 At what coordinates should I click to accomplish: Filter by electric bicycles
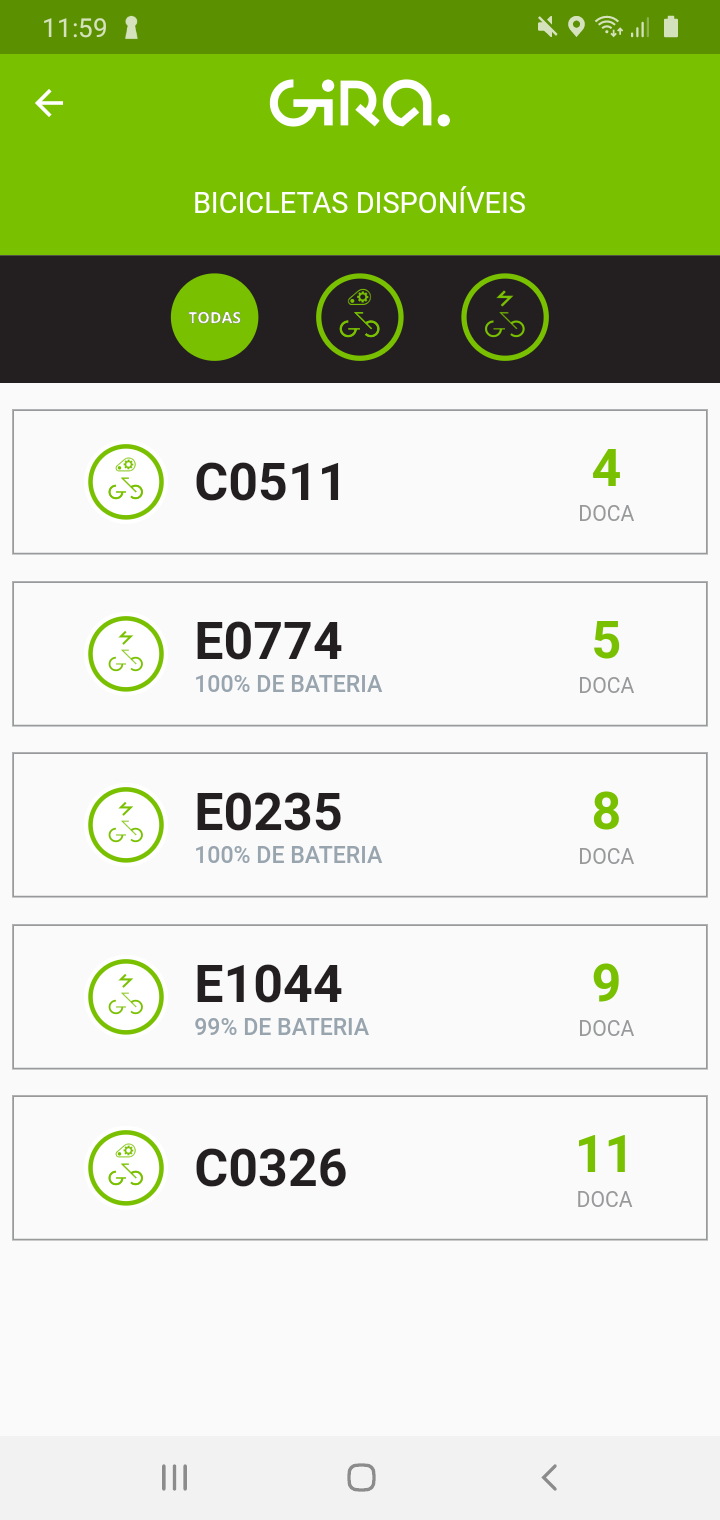coord(505,318)
